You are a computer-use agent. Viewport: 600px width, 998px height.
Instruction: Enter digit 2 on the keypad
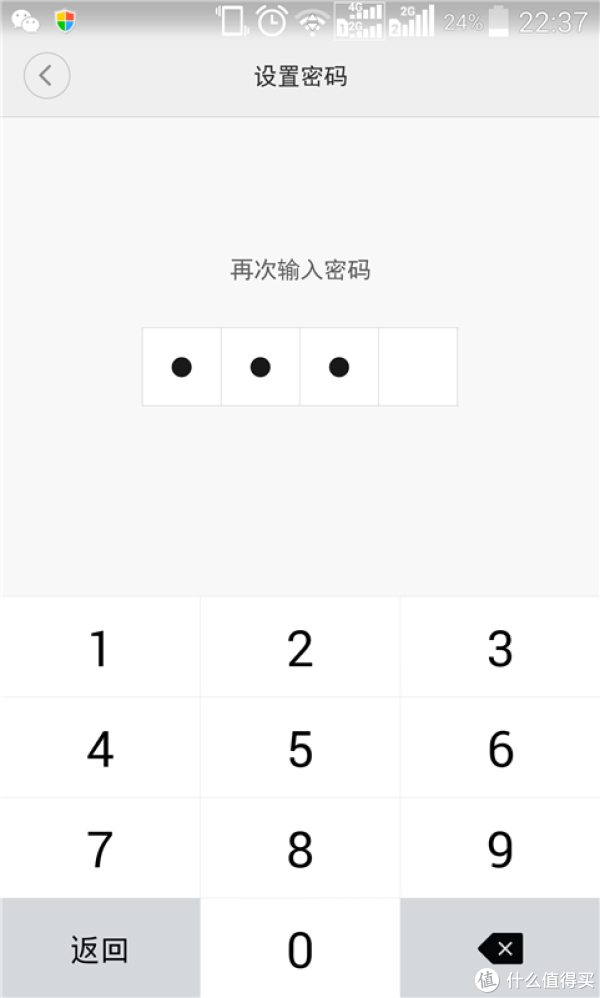click(x=300, y=647)
